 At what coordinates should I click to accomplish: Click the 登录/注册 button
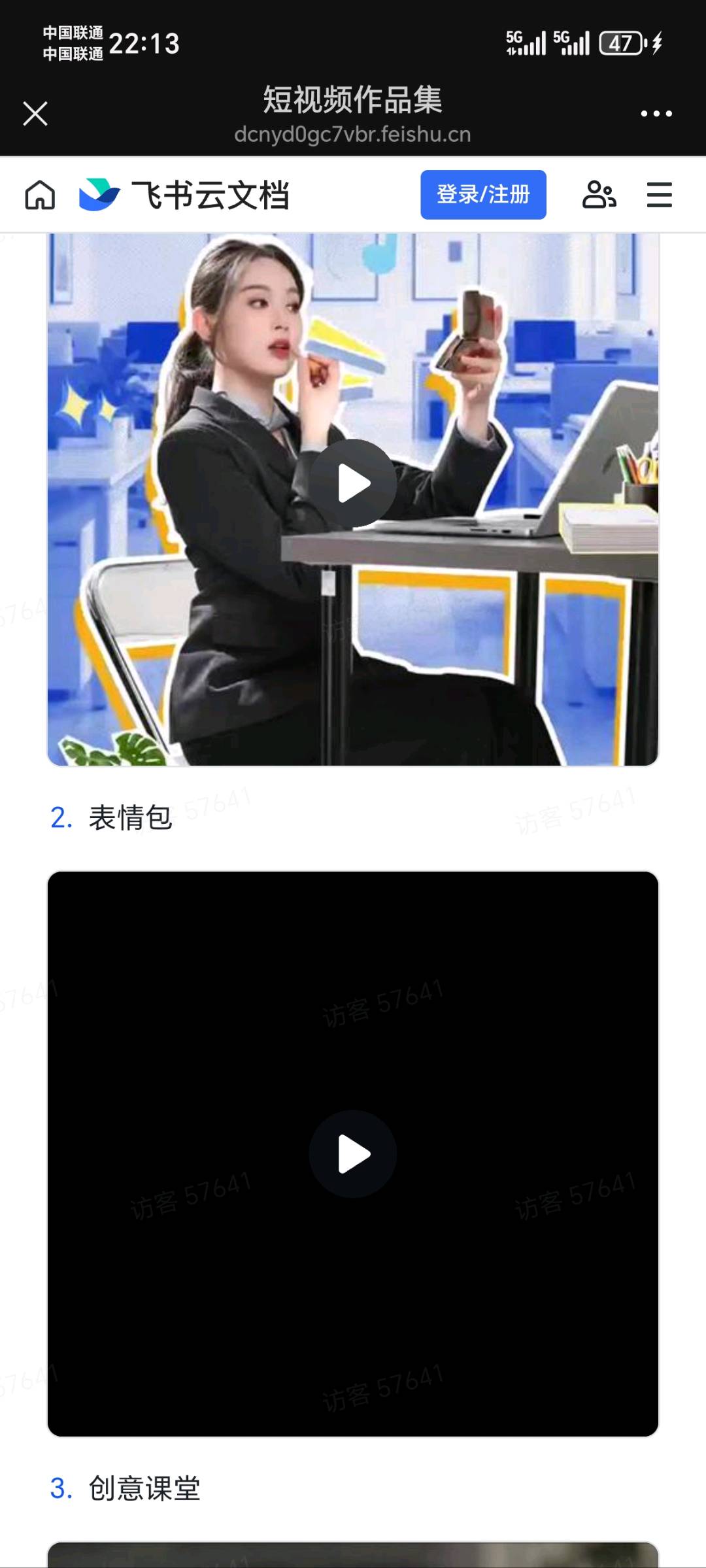484,194
